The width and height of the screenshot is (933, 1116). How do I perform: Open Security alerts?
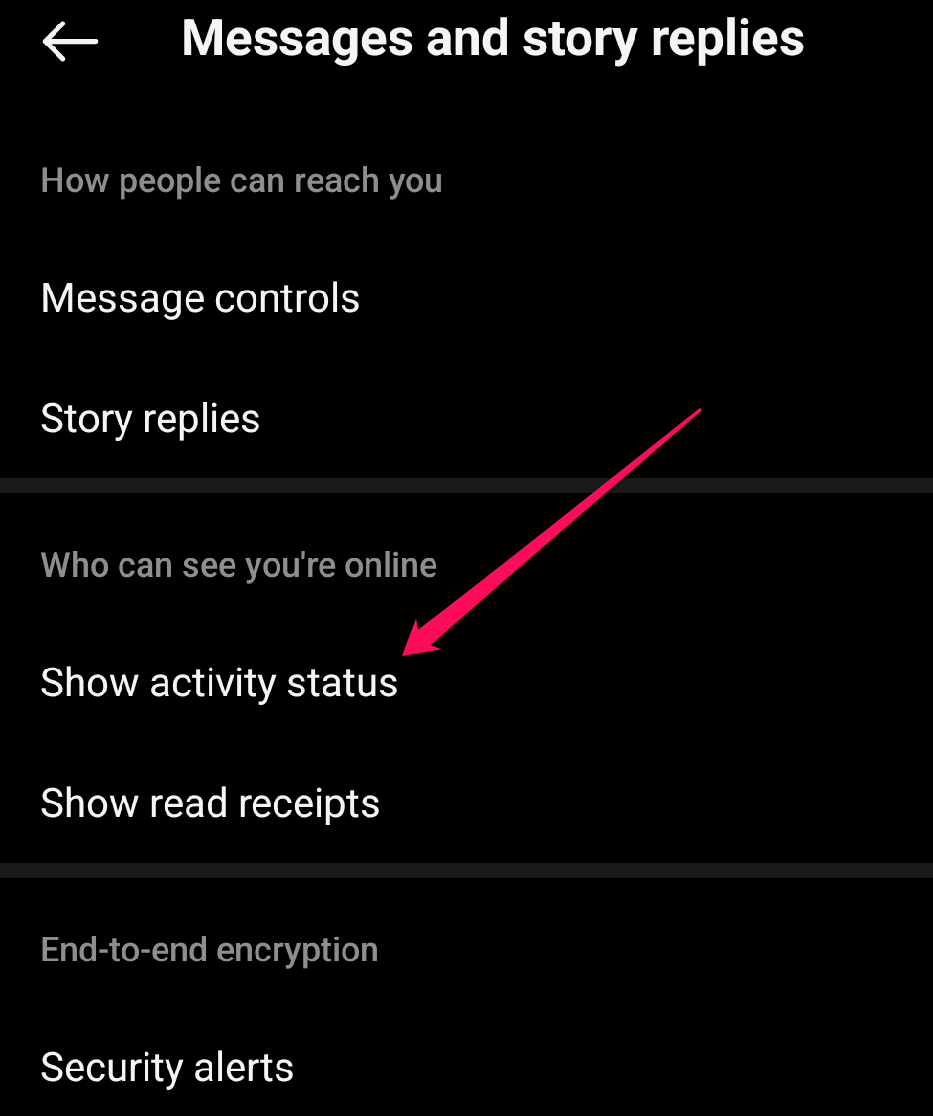[x=167, y=1067]
